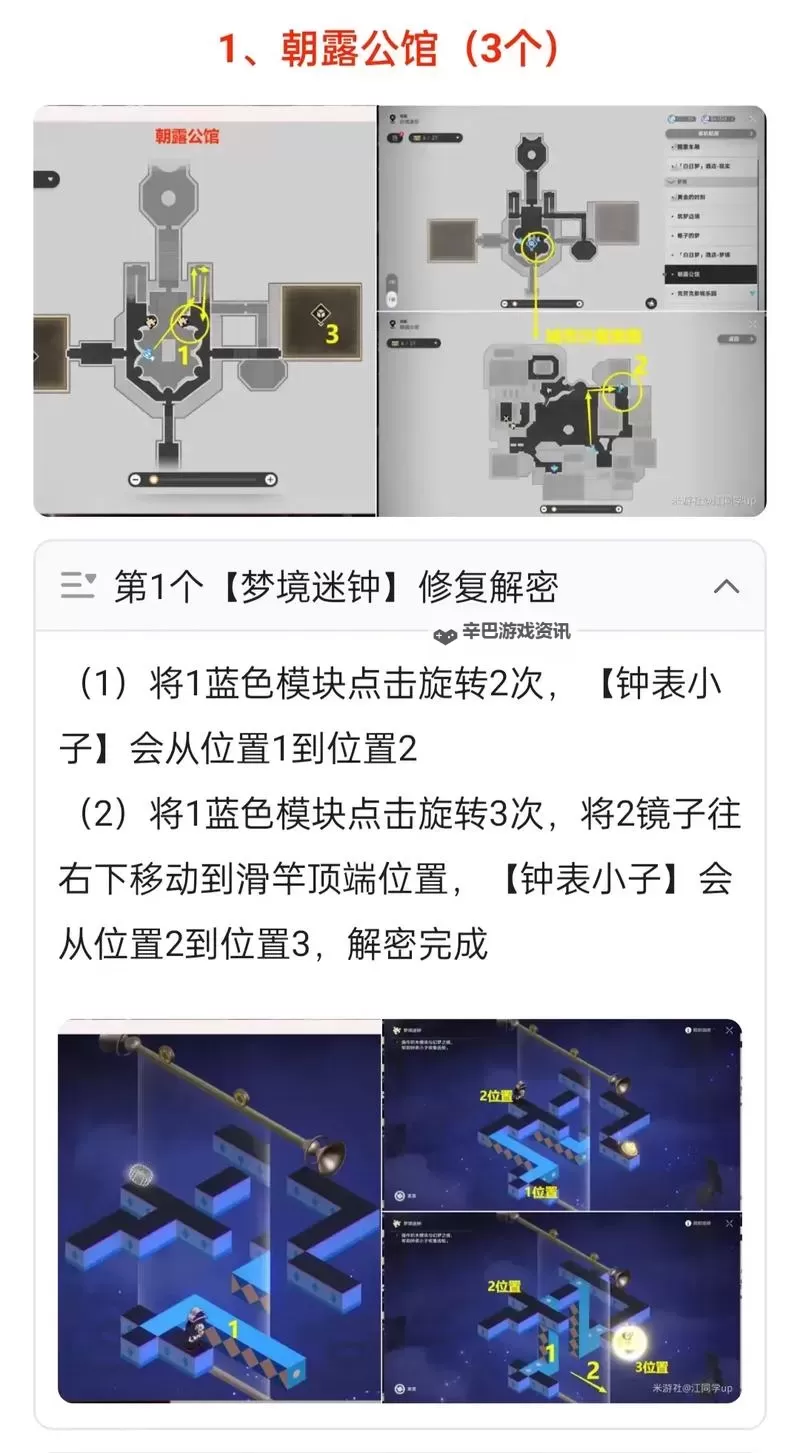The width and height of the screenshot is (800, 1453).
Task: Expand the 梦境 category in the quest tracker
Action: pyautogui.click(x=669, y=181)
